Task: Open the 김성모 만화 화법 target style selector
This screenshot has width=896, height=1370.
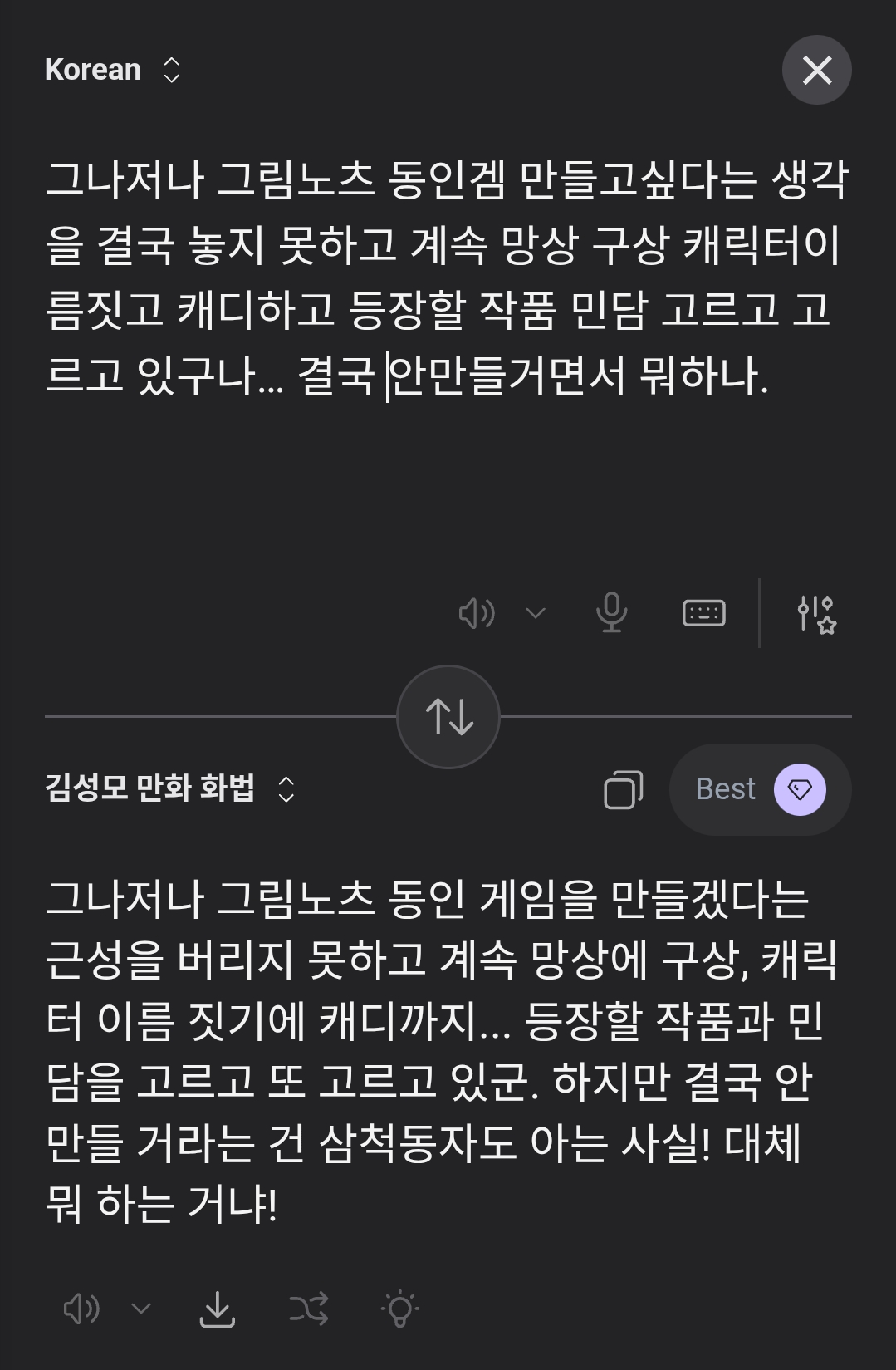Action: point(170,788)
